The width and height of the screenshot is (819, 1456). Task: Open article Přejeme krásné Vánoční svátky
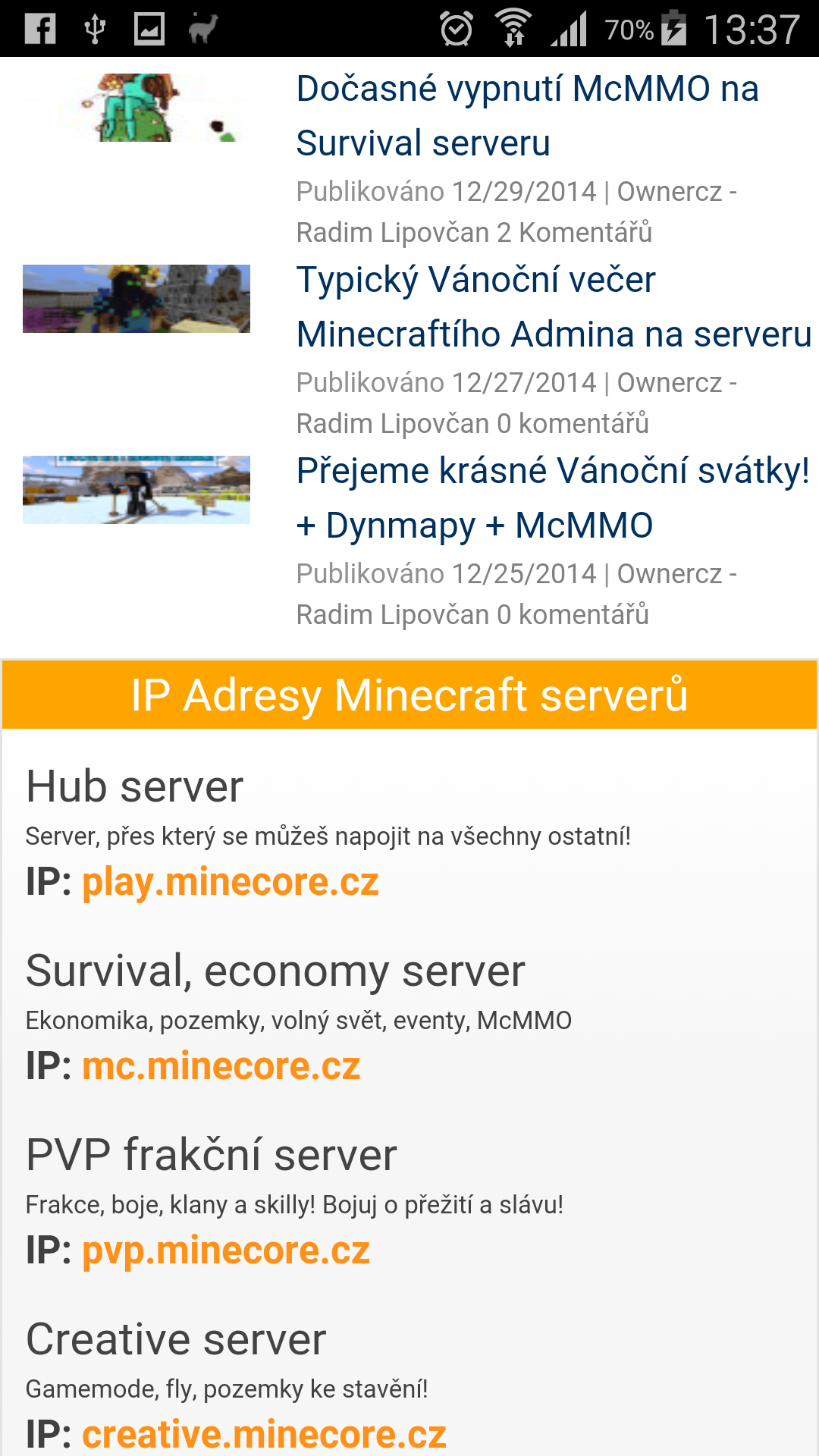click(552, 497)
